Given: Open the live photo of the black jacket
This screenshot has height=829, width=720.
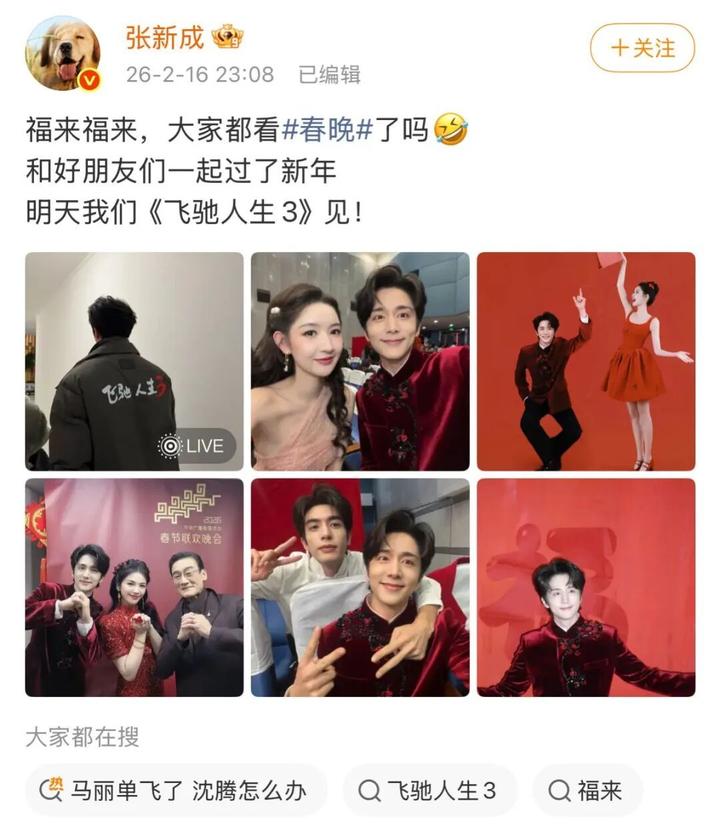Looking at the screenshot, I should coord(134,361).
